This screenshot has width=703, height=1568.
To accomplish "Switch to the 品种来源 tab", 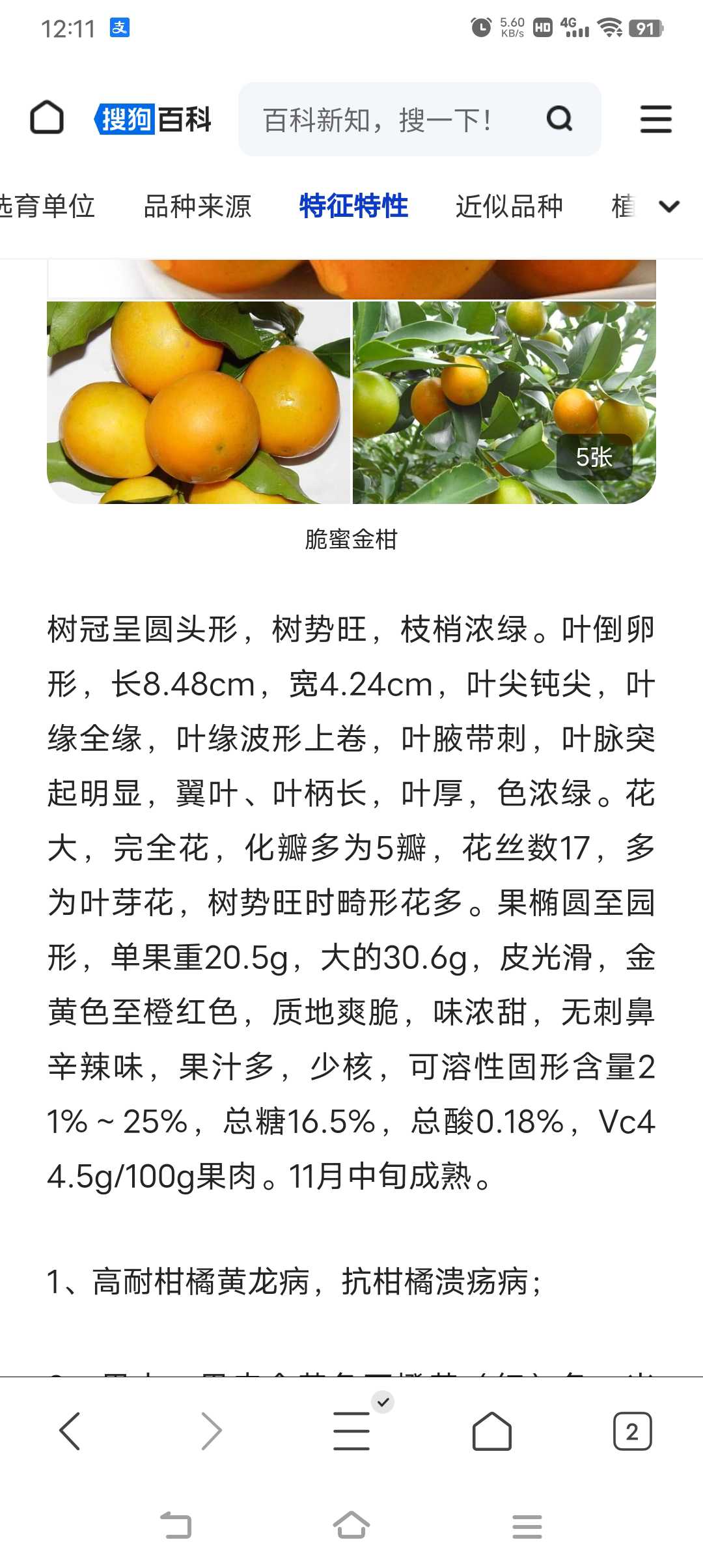I will (197, 206).
